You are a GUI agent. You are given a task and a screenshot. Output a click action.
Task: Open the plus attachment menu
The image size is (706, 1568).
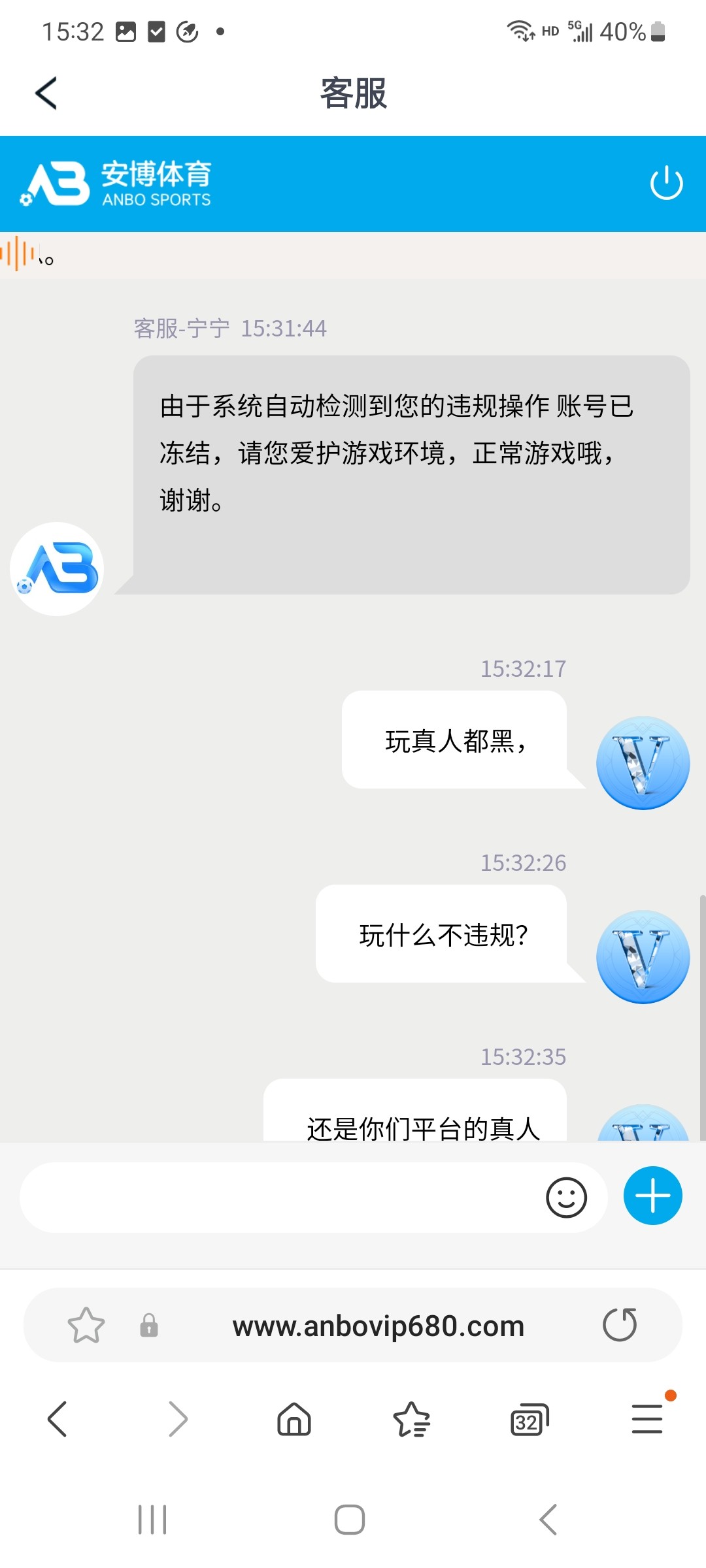tap(652, 1196)
